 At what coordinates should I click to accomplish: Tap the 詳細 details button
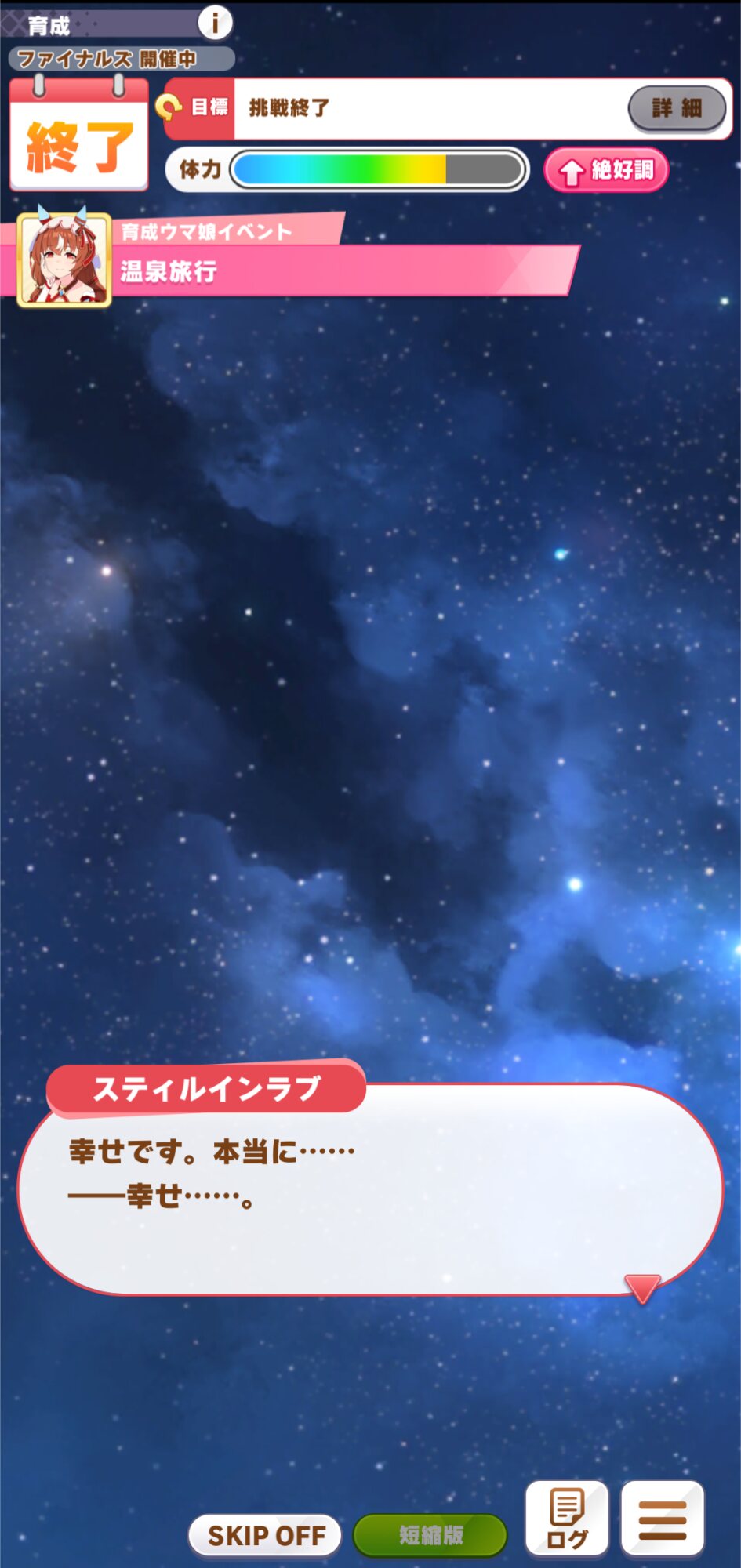coord(677,108)
